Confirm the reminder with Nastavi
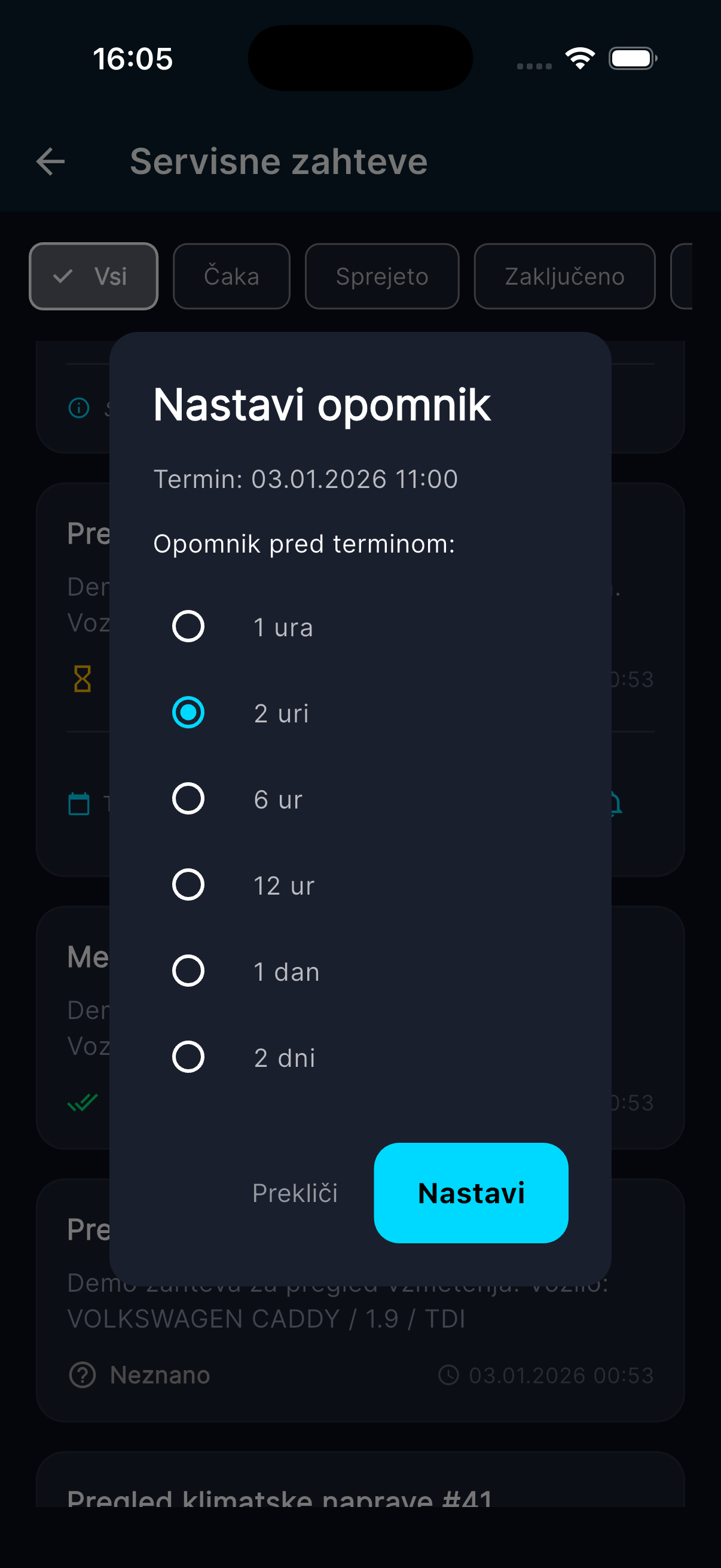The width and height of the screenshot is (721, 1568). [471, 1193]
